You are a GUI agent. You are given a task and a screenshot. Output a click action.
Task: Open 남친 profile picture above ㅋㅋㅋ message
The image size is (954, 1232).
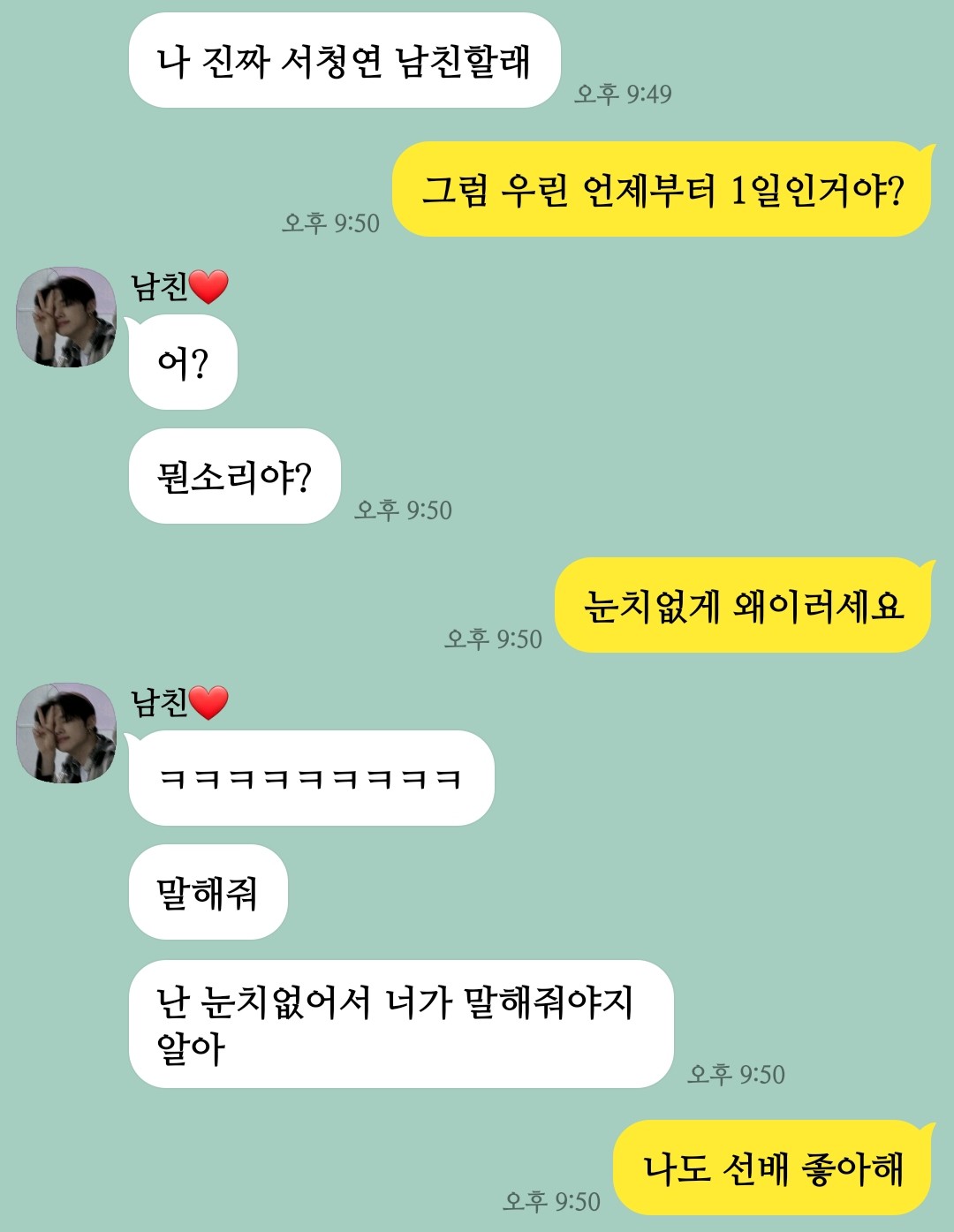(x=66, y=733)
